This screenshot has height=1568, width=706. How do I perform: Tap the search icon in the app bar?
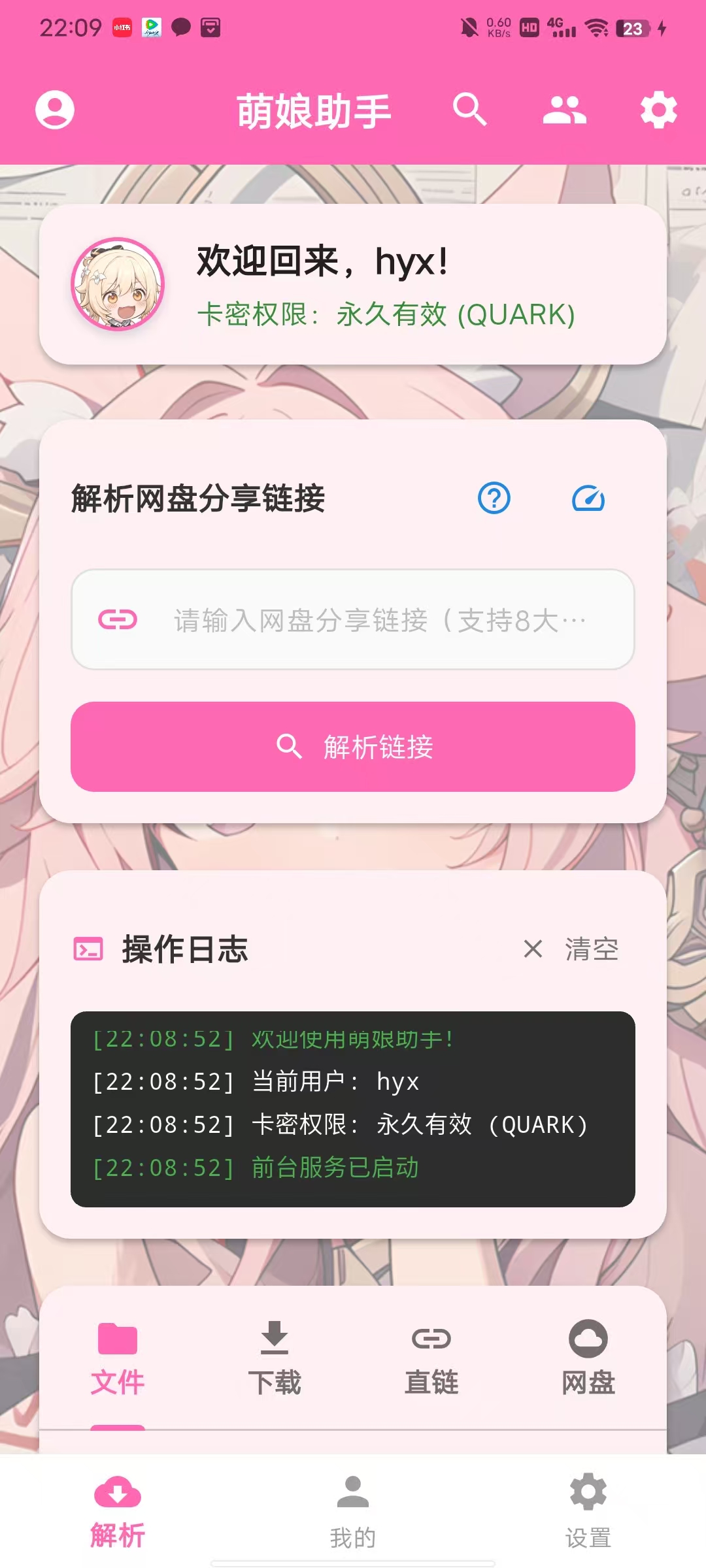[470, 110]
